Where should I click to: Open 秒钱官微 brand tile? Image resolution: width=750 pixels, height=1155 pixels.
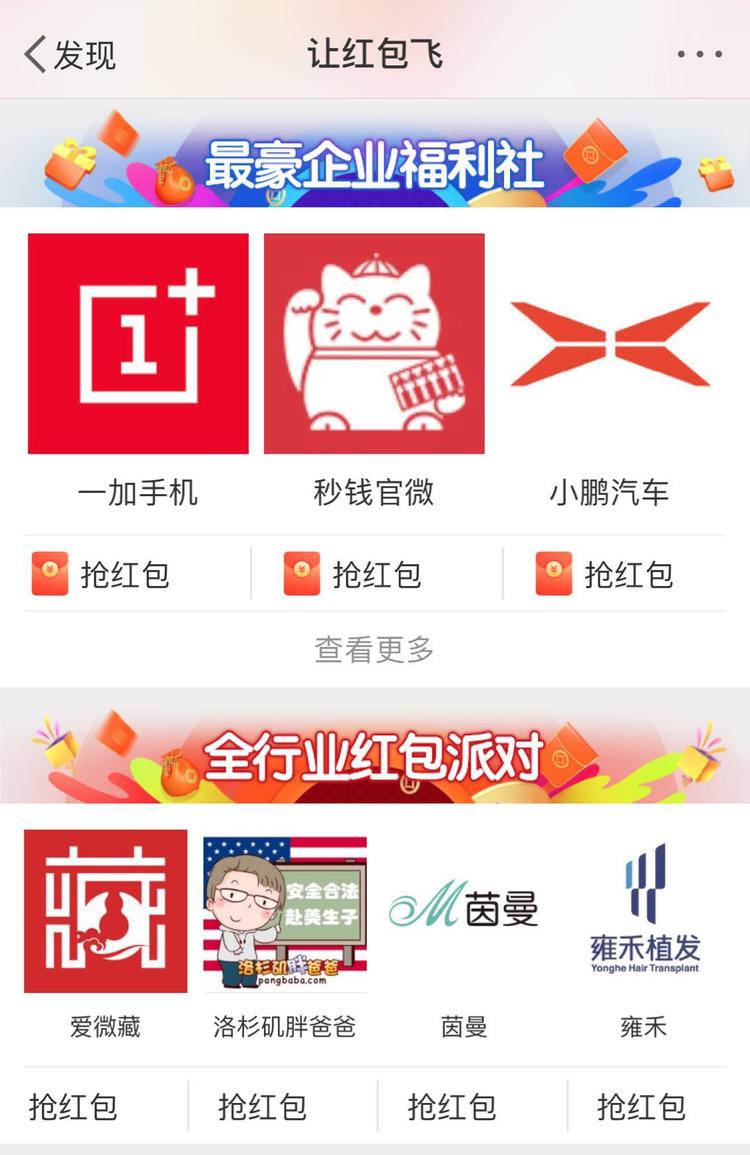coord(374,344)
